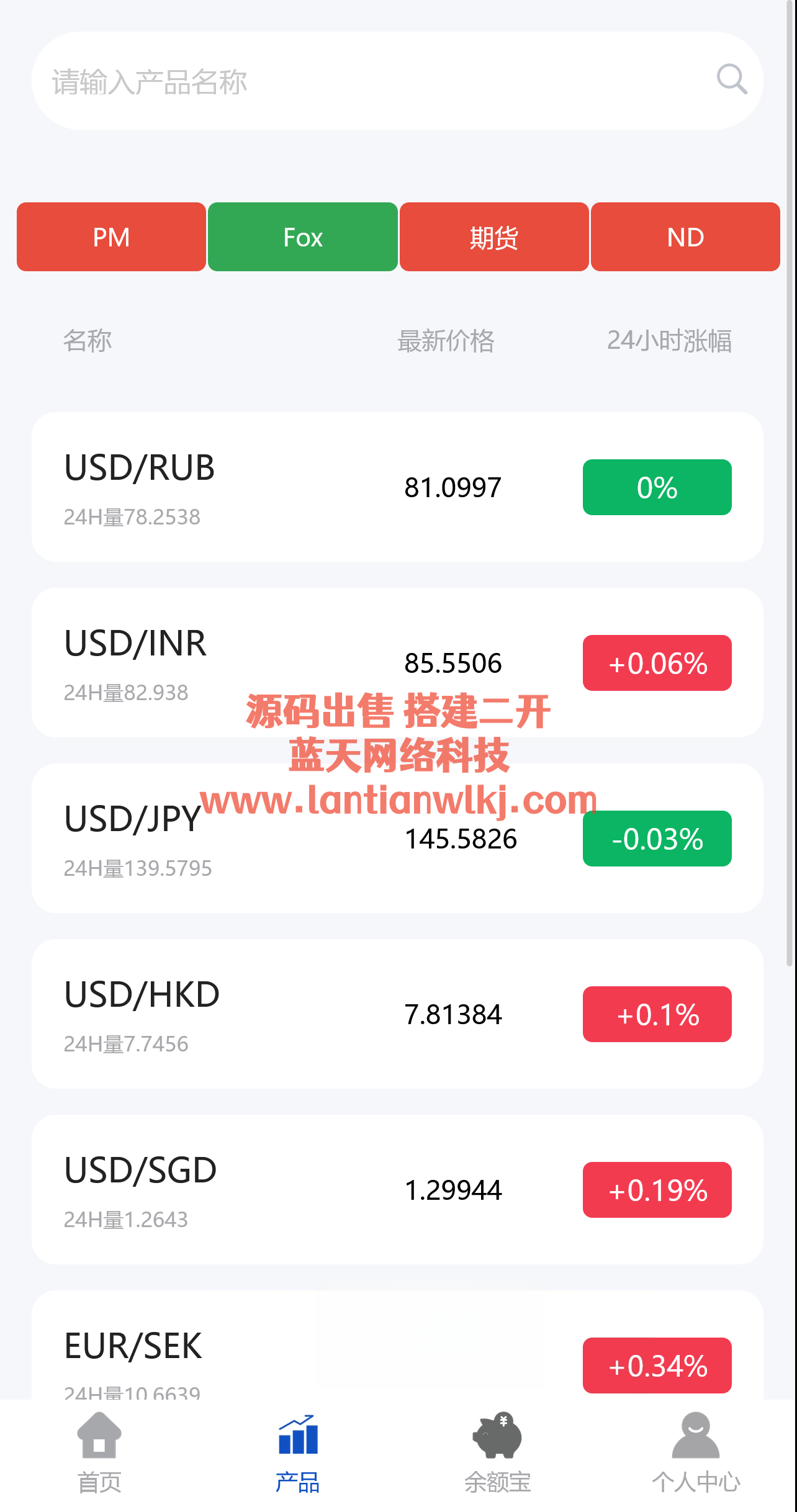This screenshot has width=797, height=1512.
Task: Select the 期货 category
Action: pos(494,237)
